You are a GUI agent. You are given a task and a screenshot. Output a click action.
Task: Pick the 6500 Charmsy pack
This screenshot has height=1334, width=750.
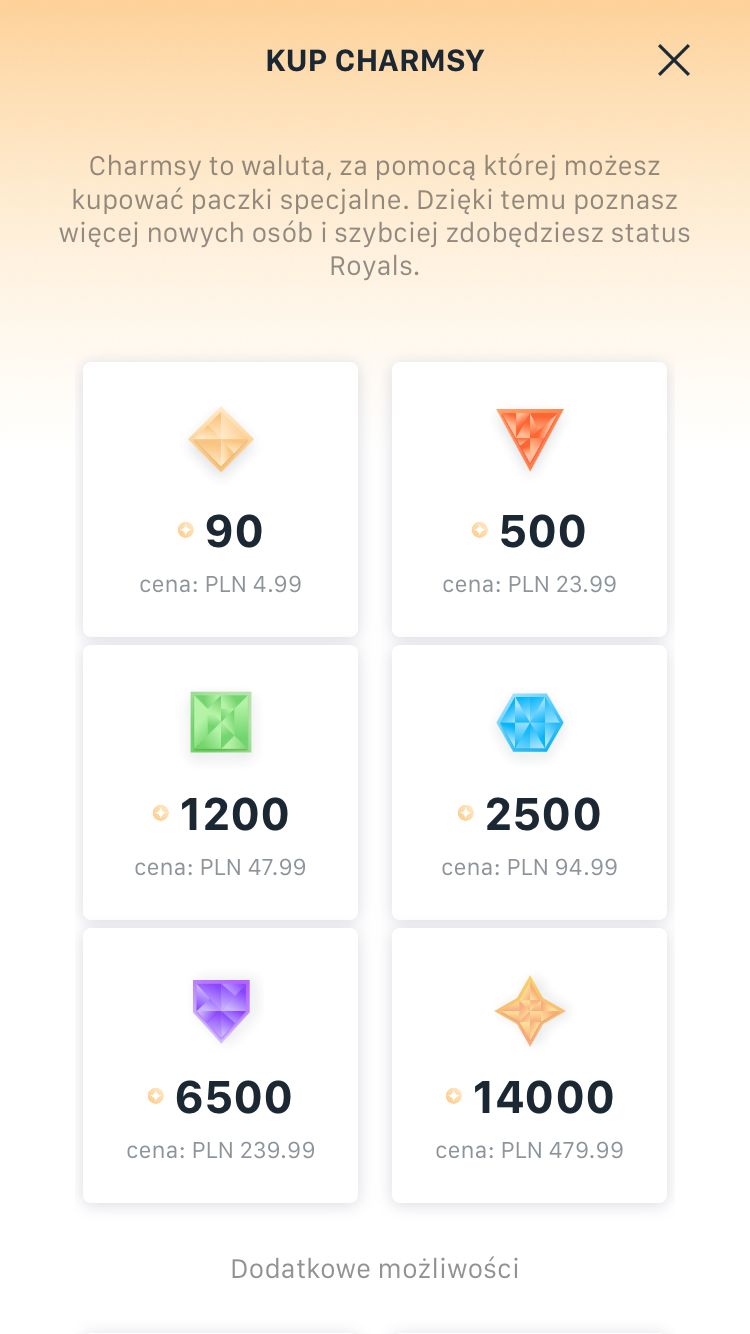220,1065
